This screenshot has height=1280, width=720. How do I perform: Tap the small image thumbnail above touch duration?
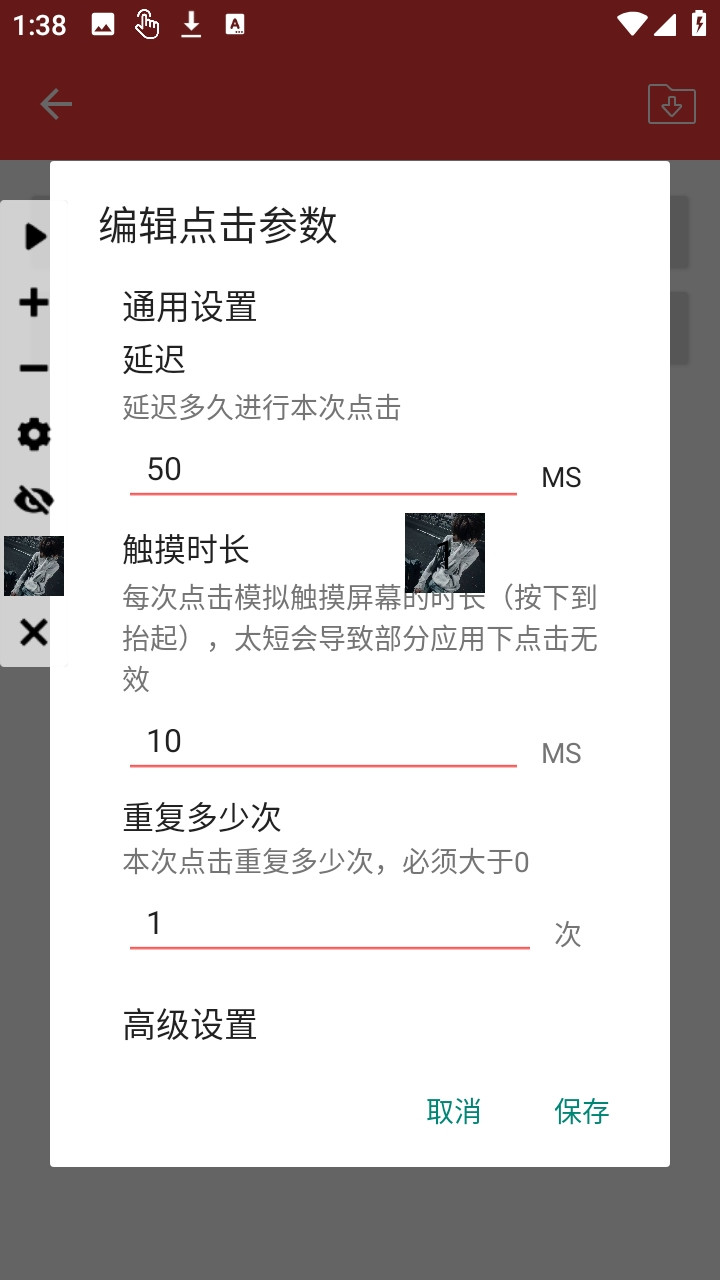tap(444, 551)
